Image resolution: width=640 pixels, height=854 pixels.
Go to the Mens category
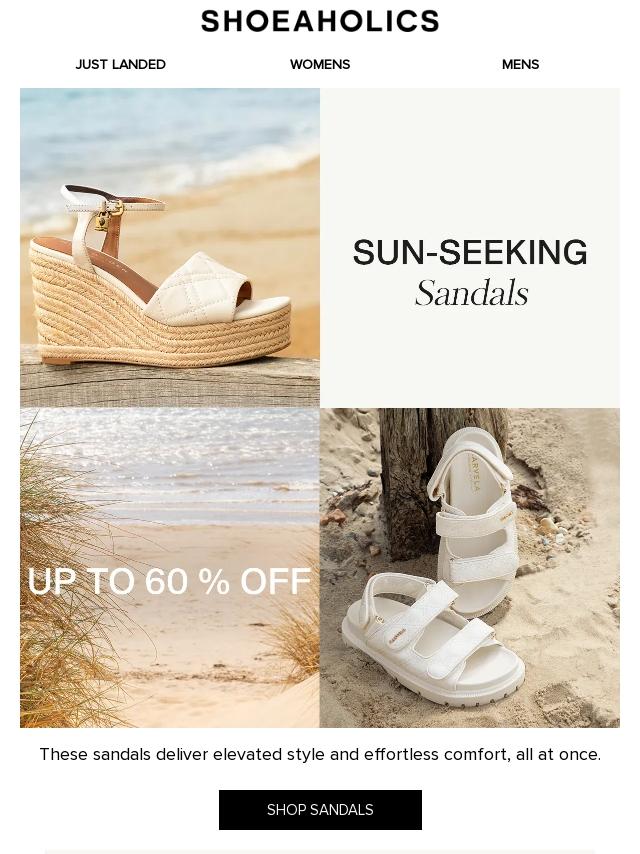click(520, 64)
